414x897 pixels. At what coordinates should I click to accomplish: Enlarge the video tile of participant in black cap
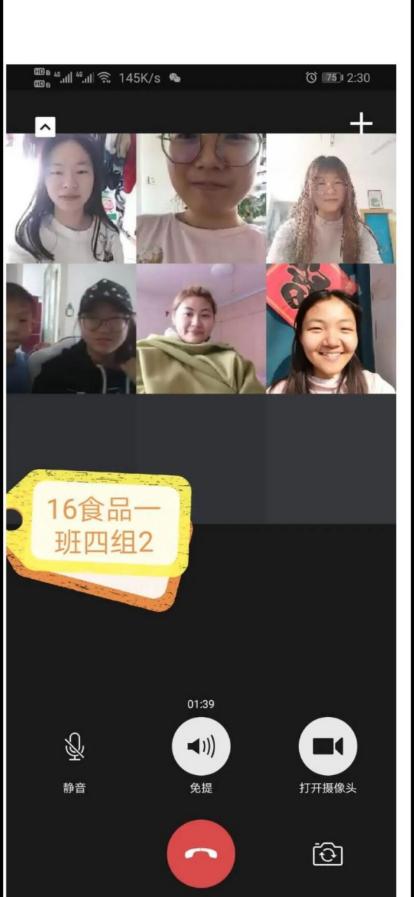[71, 328]
